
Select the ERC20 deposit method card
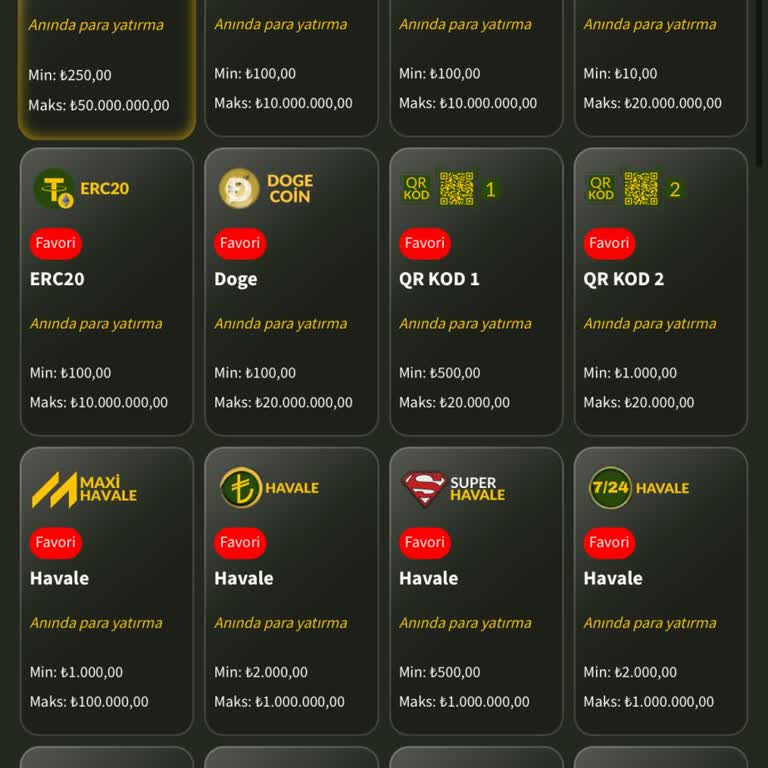106,292
